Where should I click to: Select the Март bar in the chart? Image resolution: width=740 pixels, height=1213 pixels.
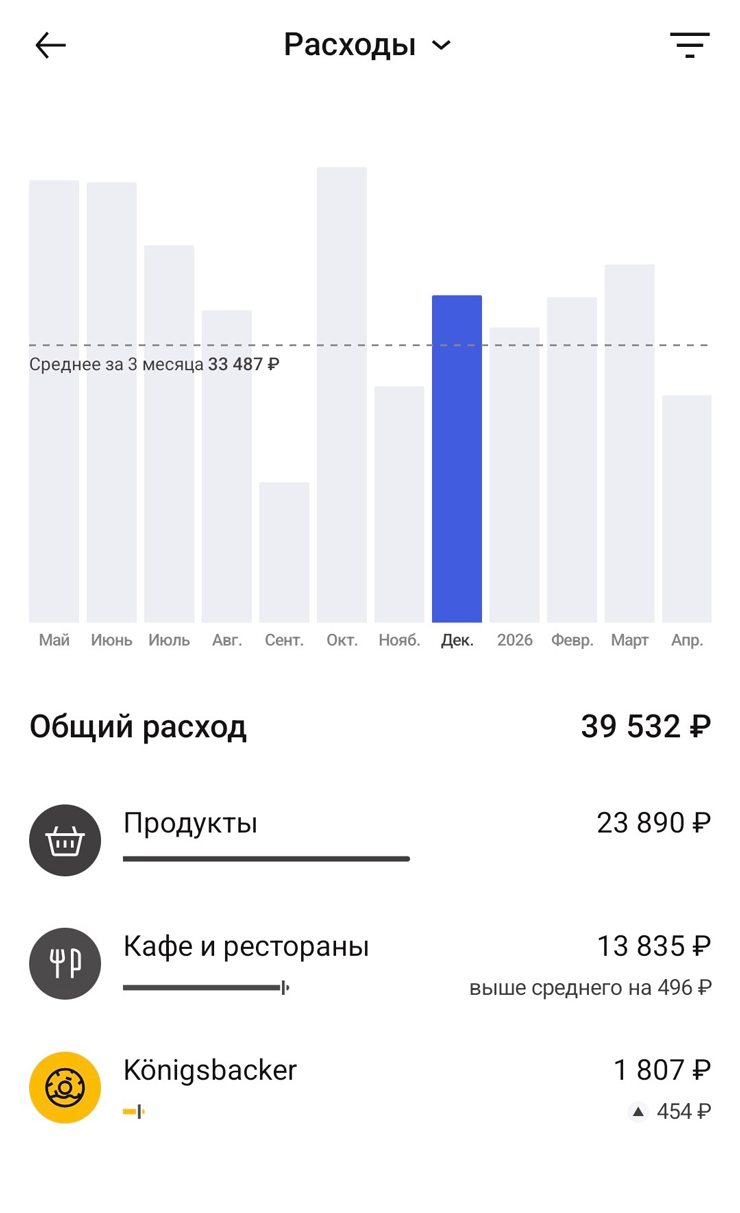point(630,443)
